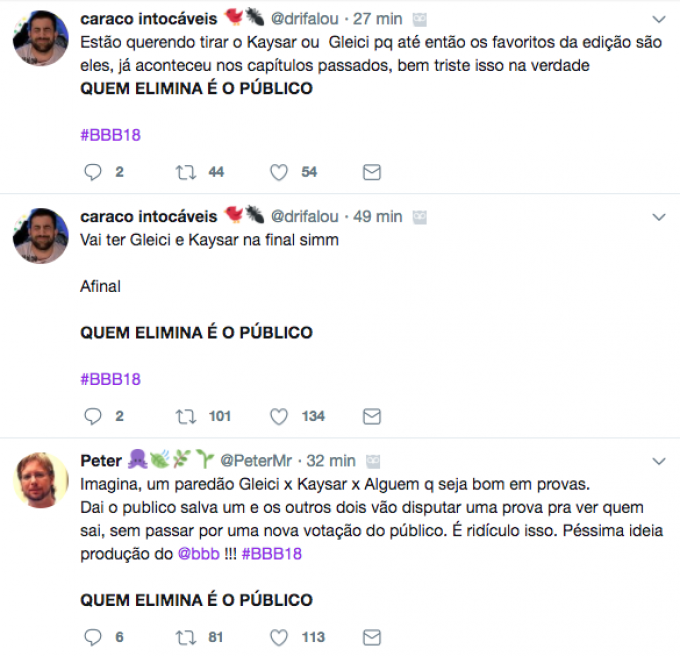Expand options for the 27 min tweet

pos(658,20)
